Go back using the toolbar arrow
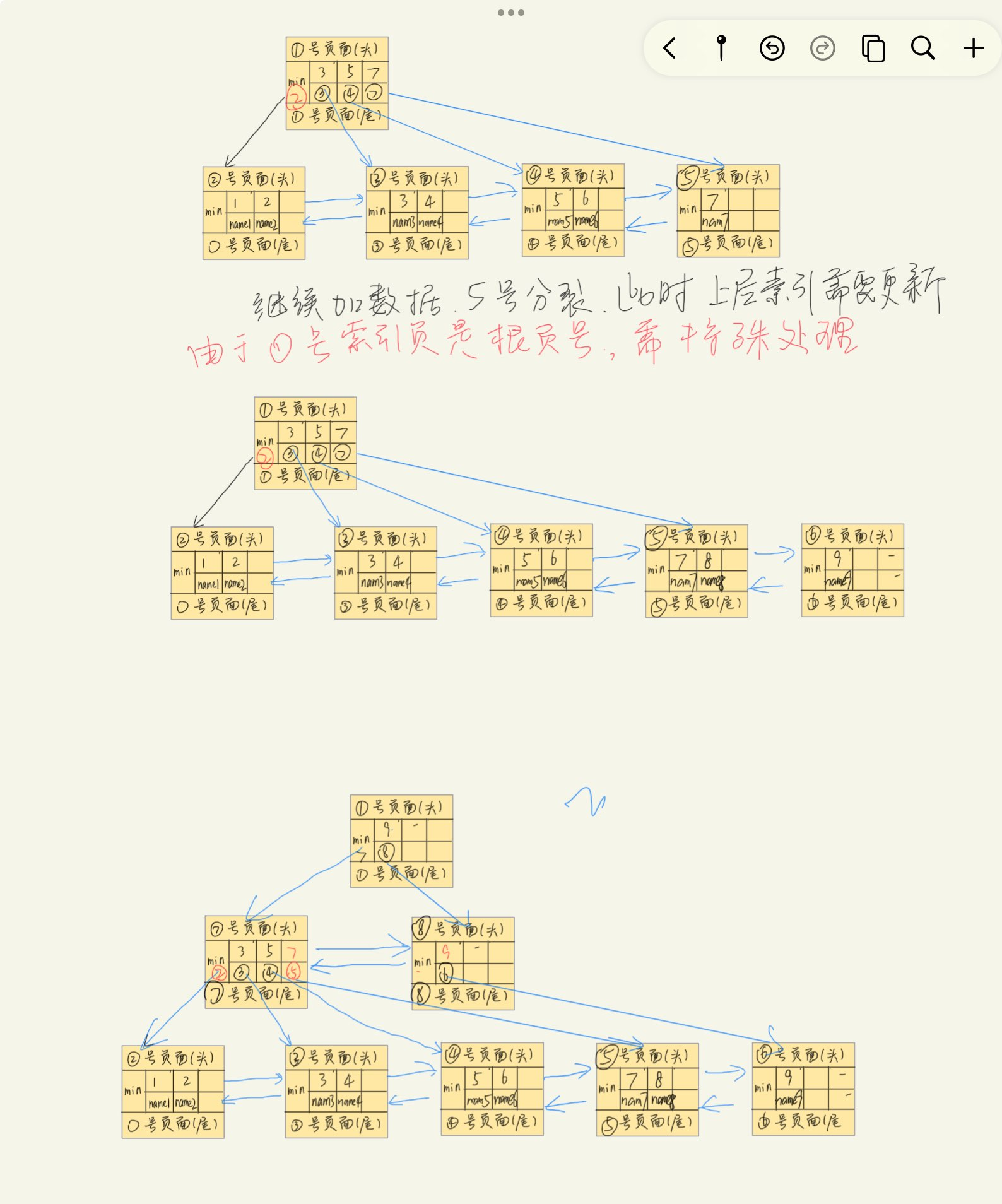This screenshot has height=1204, width=1002. pyautogui.click(x=671, y=48)
